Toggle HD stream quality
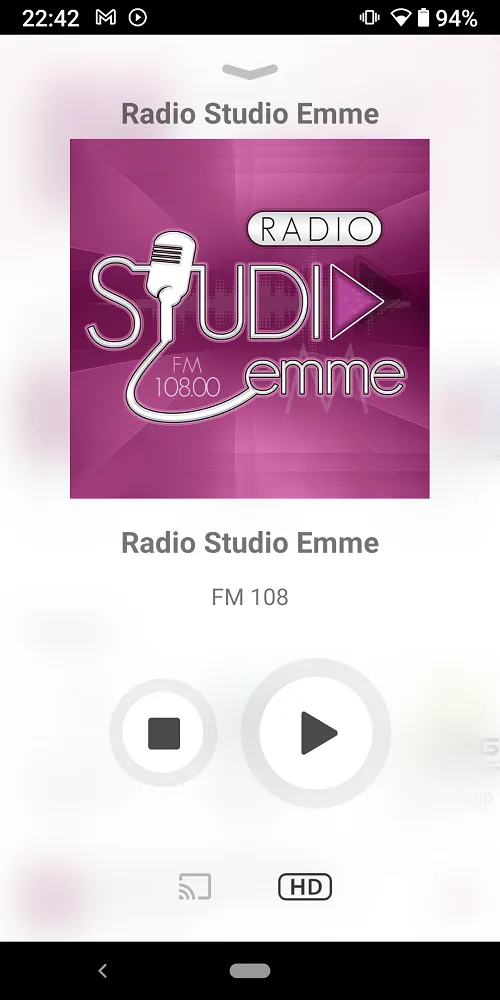Screen dimensions: 500x1000 point(305,886)
